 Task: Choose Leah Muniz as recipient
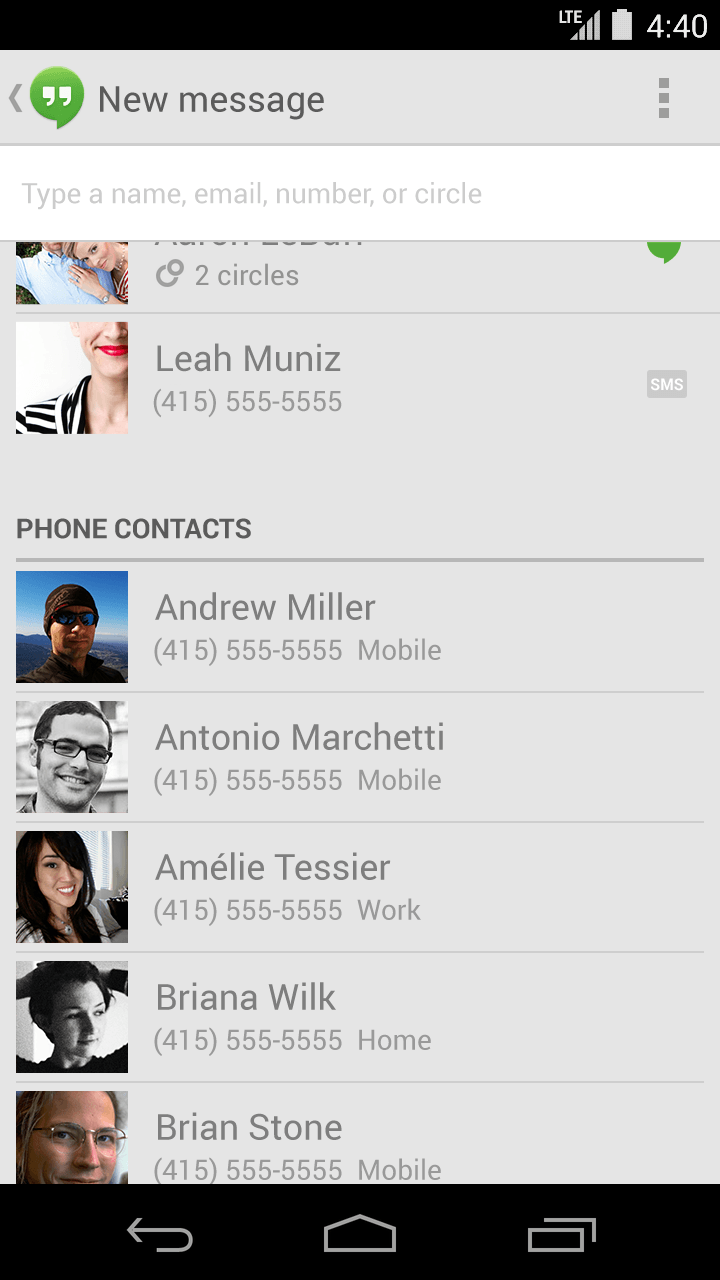360,378
